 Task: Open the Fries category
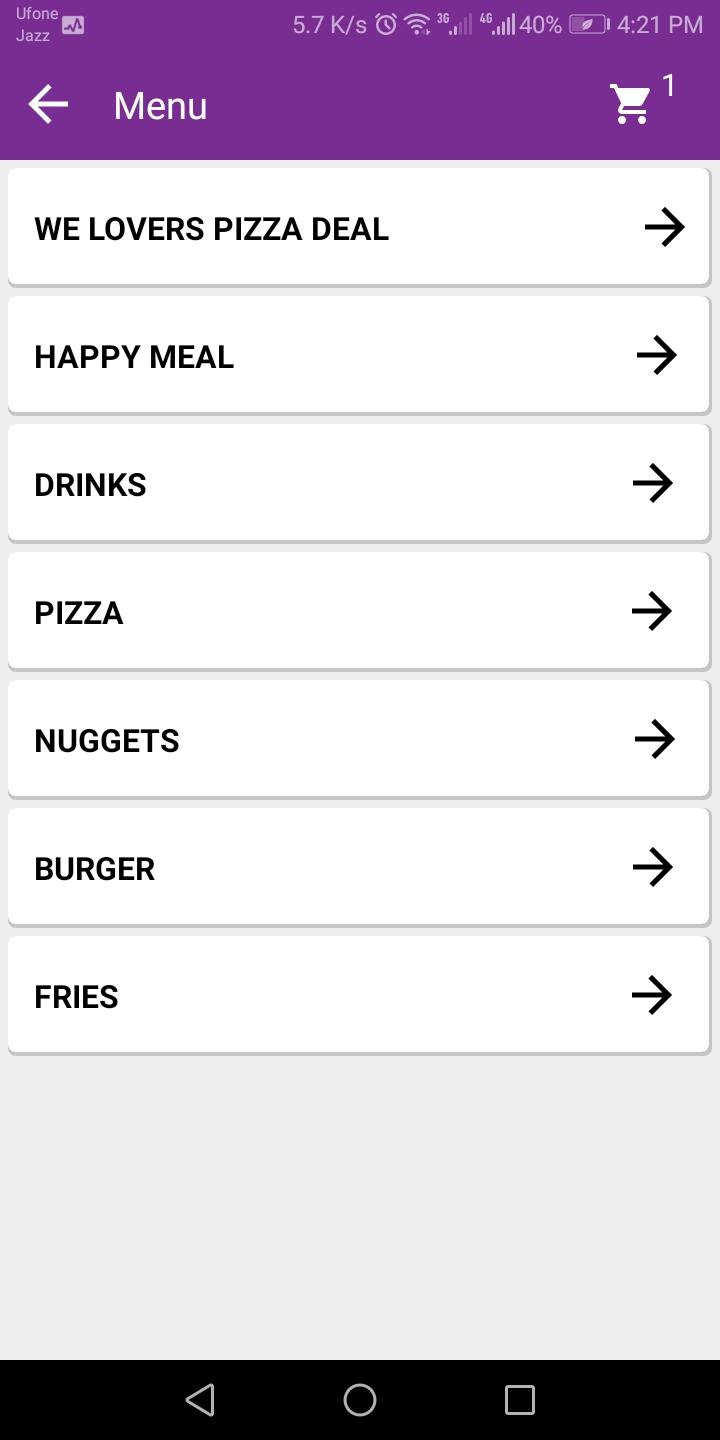(359, 995)
